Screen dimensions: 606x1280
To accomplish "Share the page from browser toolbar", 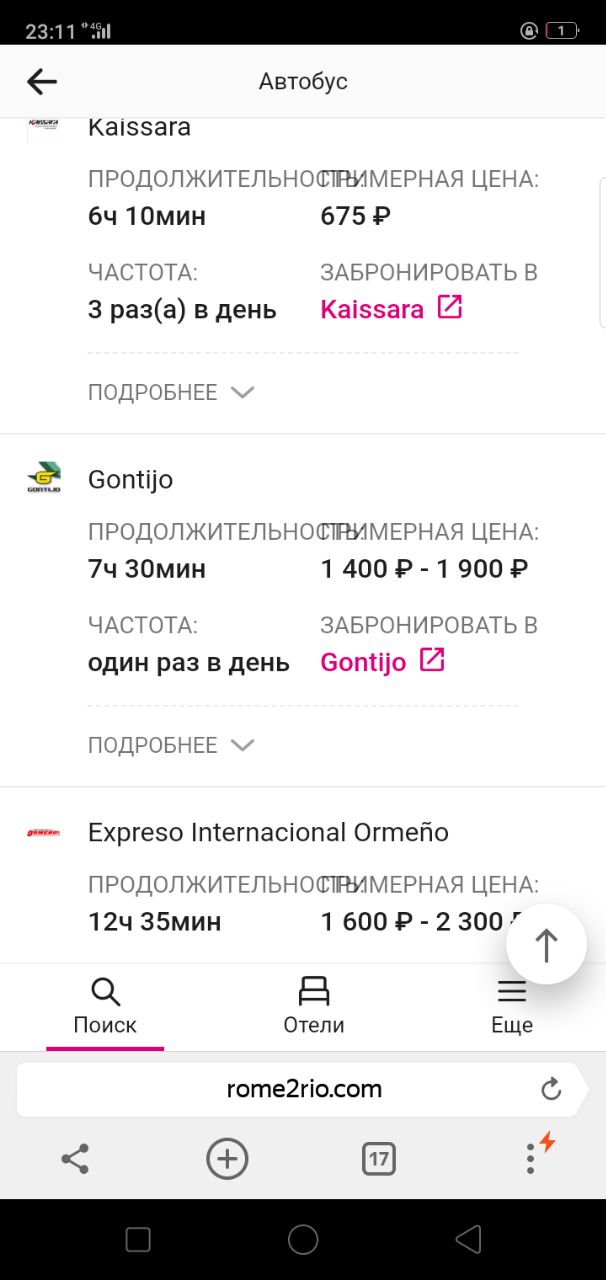I will click(75, 1159).
